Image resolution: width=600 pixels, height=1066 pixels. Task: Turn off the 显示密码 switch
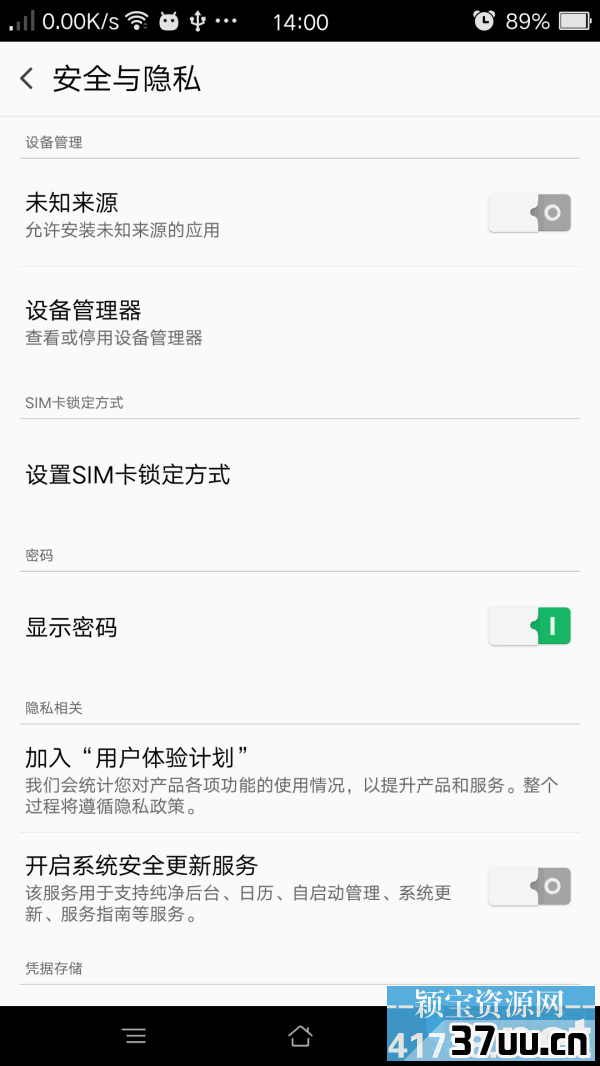pos(529,626)
